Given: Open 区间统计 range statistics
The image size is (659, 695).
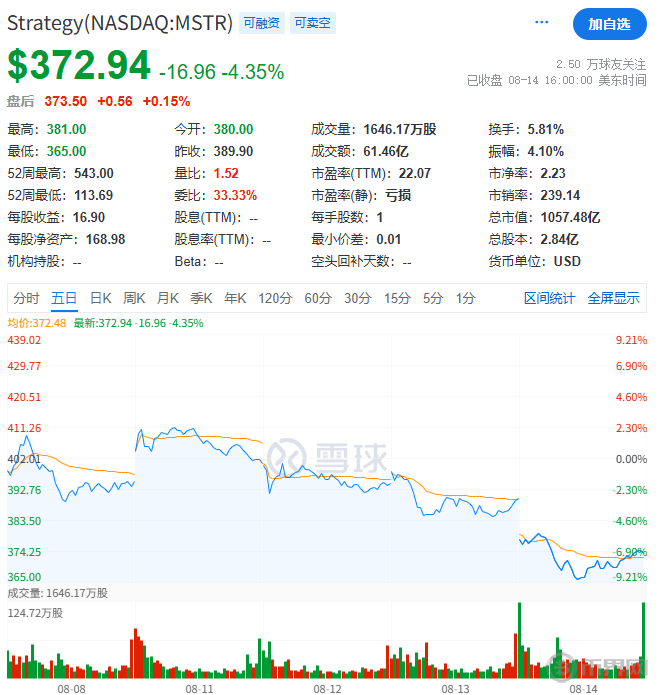Looking at the screenshot, I should [x=550, y=298].
